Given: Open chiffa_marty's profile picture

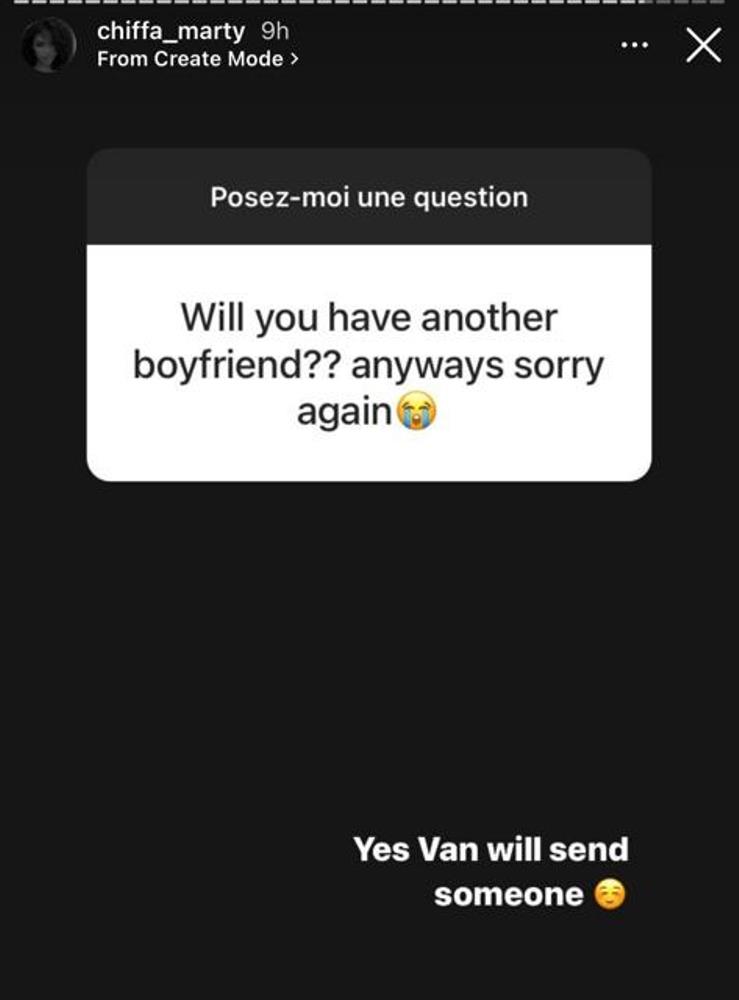Looking at the screenshot, I should [48, 45].
